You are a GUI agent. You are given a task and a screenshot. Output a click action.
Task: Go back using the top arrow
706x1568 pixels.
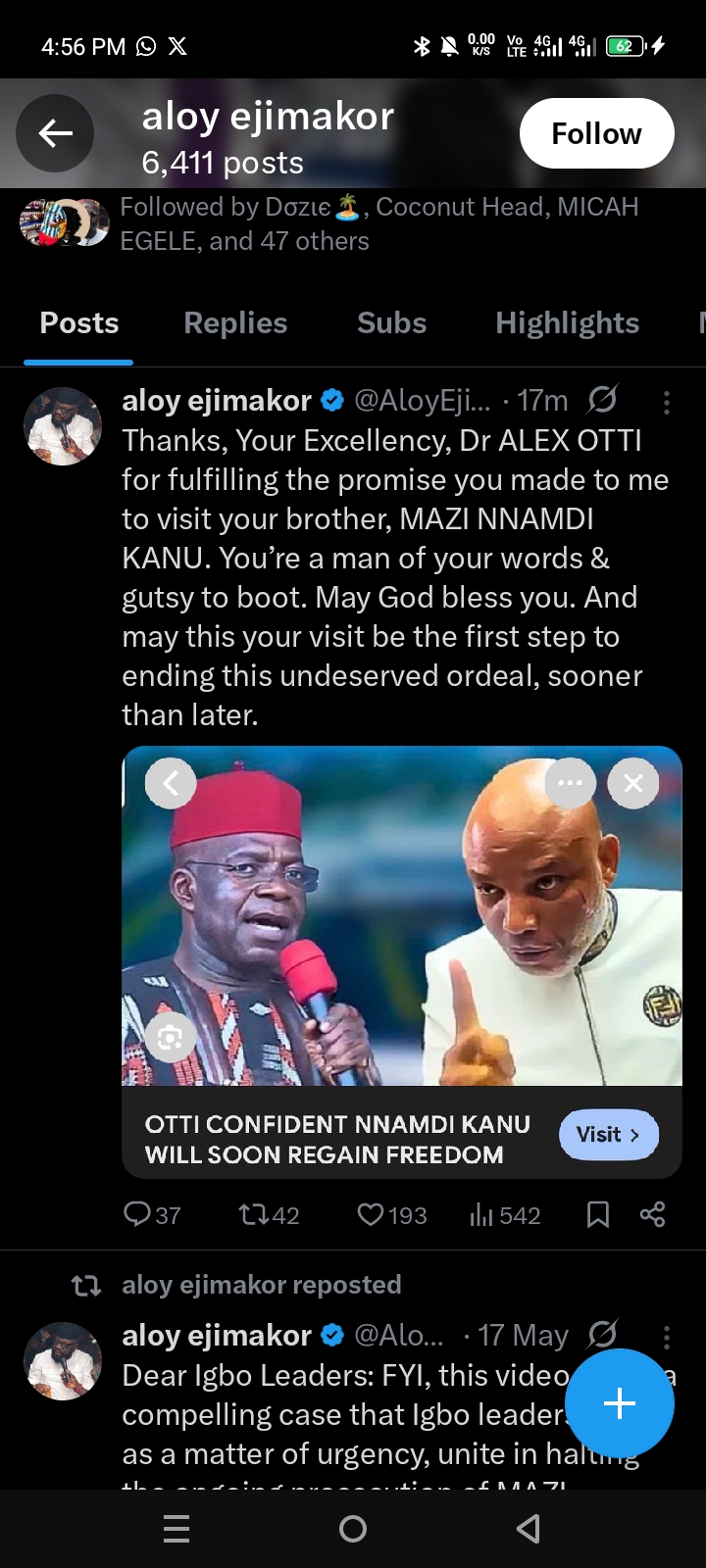click(55, 133)
